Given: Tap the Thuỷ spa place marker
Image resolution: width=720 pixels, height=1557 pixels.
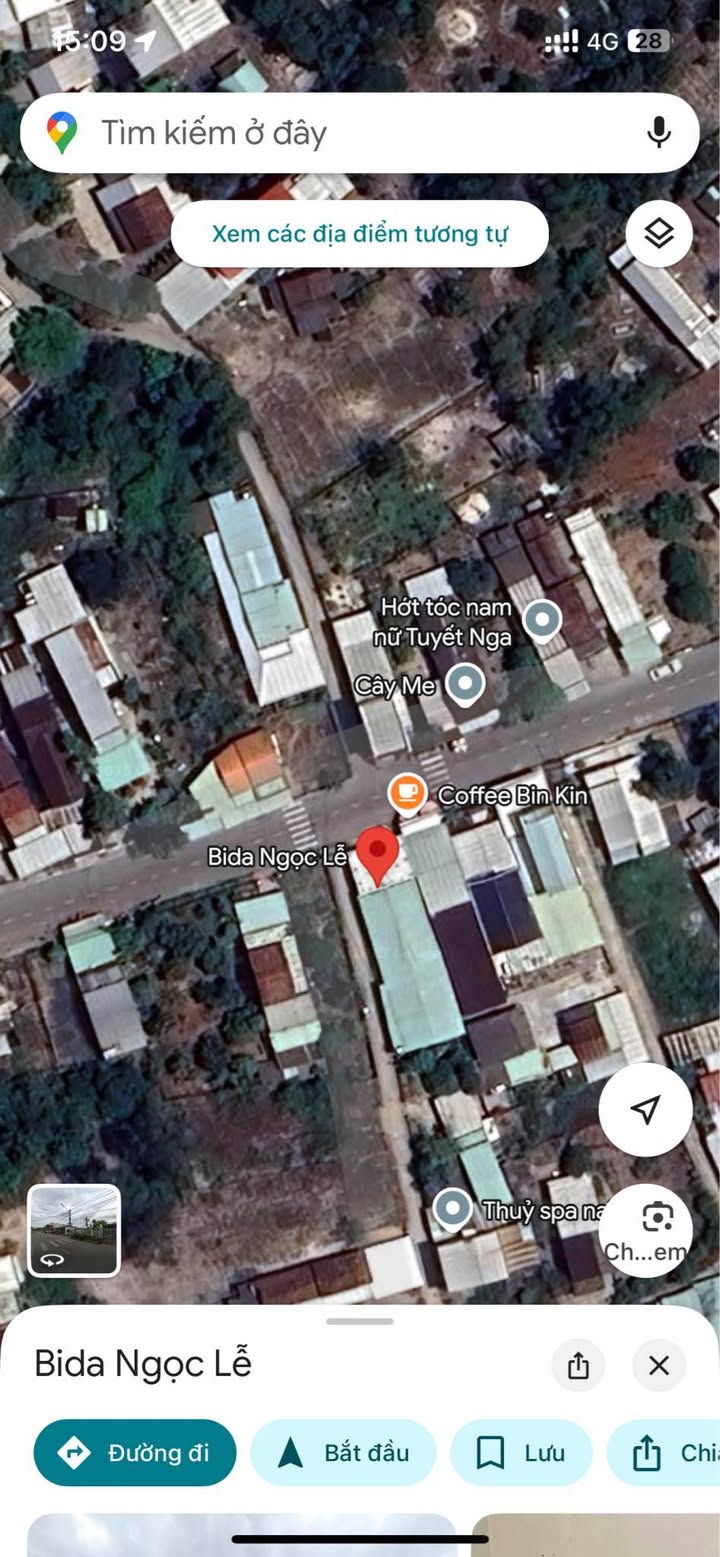Looking at the screenshot, I should 453,1208.
